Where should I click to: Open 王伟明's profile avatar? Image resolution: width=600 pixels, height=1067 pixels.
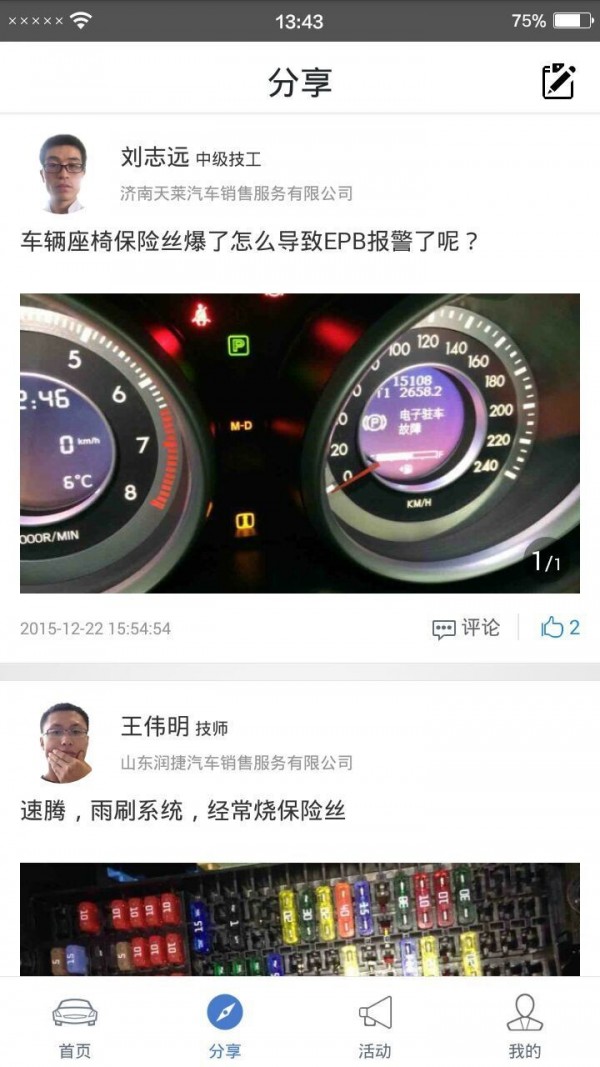(x=64, y=742)
